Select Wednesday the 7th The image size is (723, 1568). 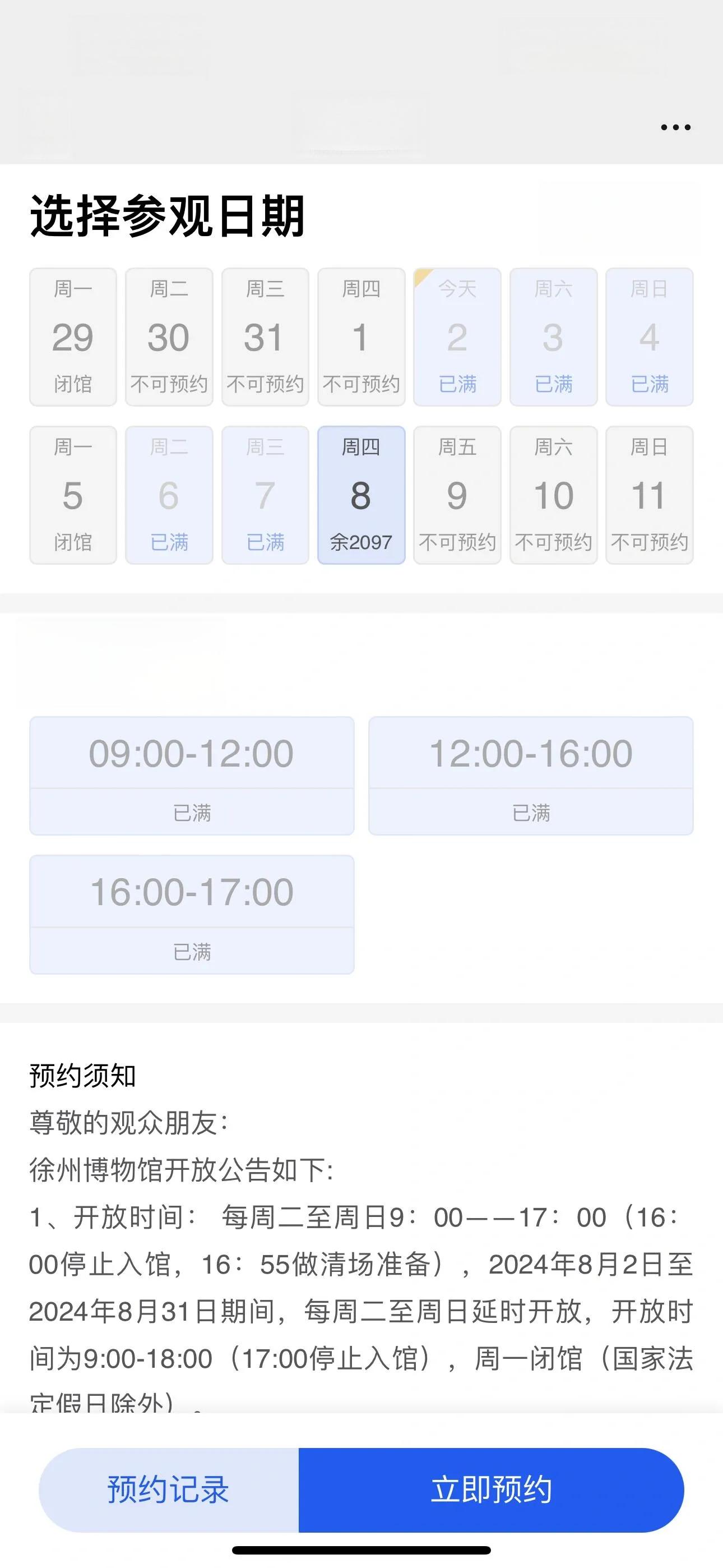coord(265,495)
